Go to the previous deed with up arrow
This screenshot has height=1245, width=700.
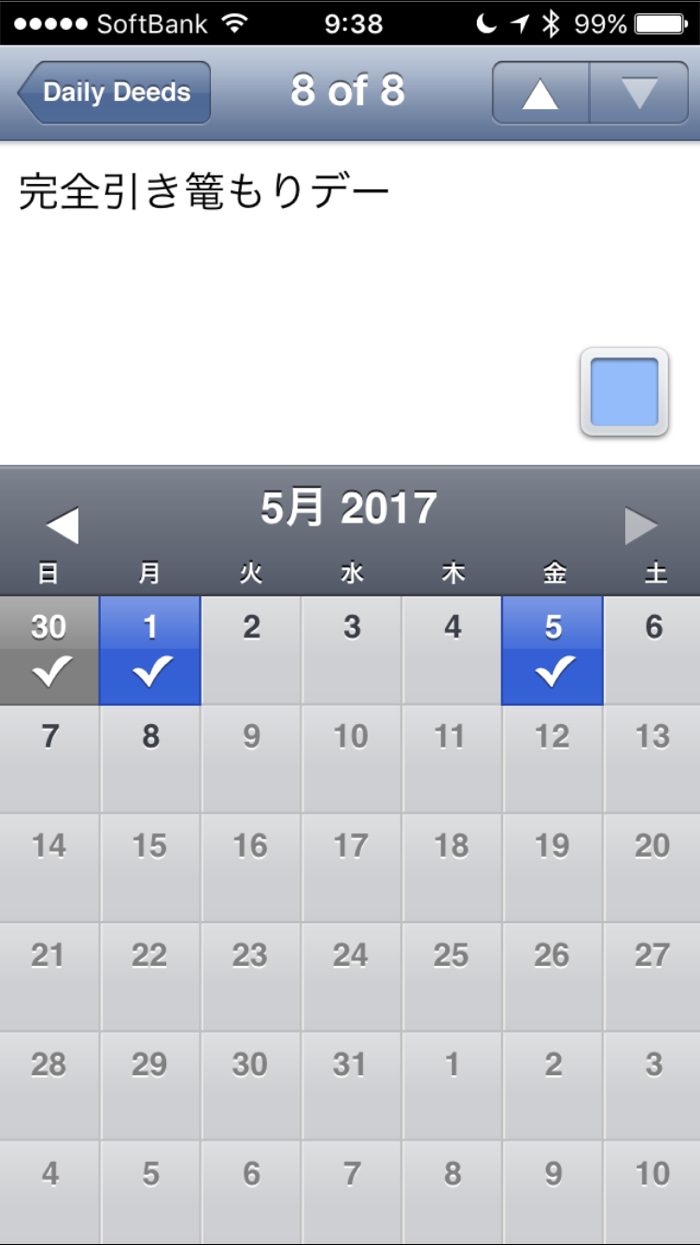(x=540, y=93)
